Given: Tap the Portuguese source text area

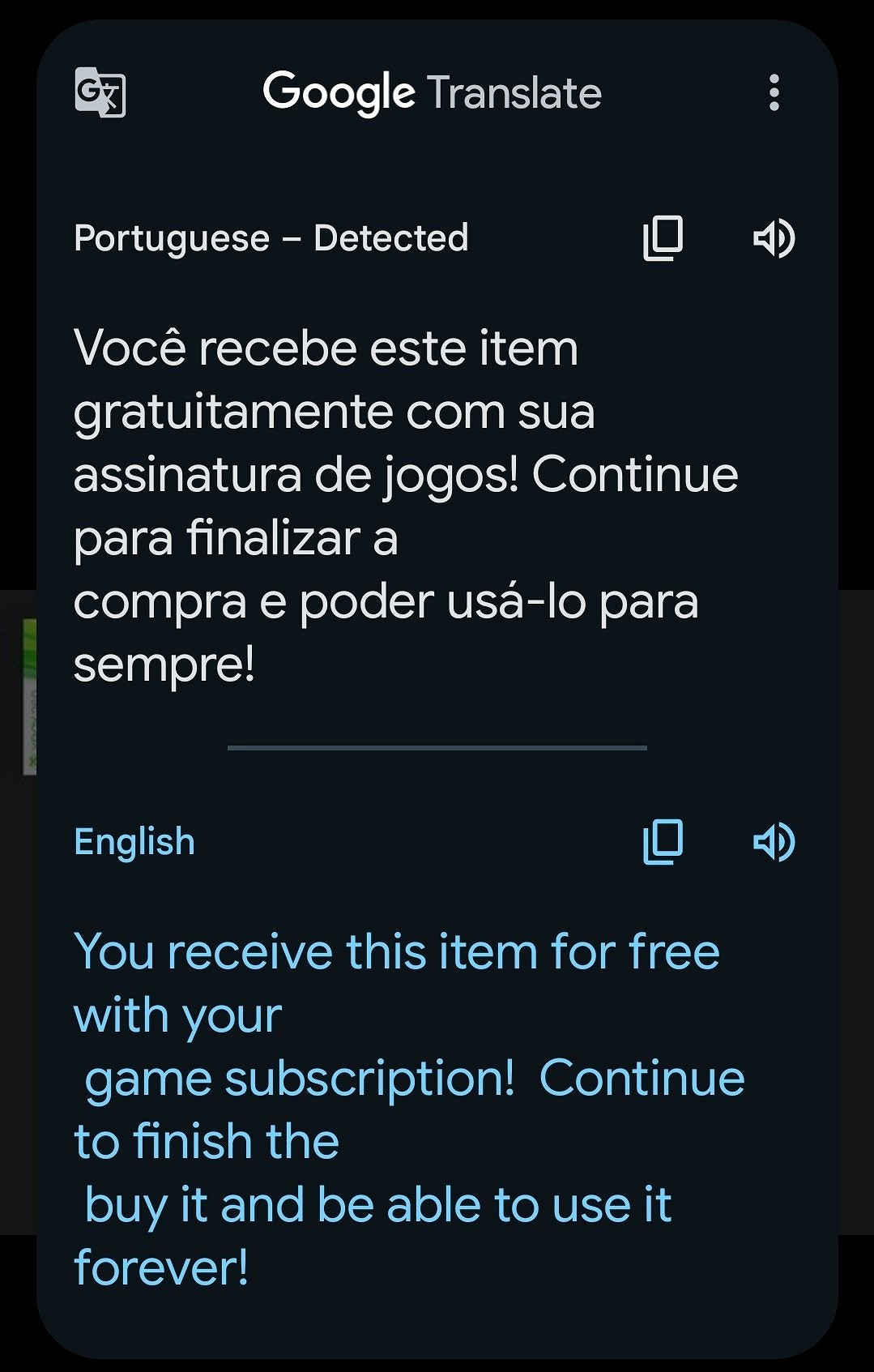Looking at the screenshot, I should point(405,502).
